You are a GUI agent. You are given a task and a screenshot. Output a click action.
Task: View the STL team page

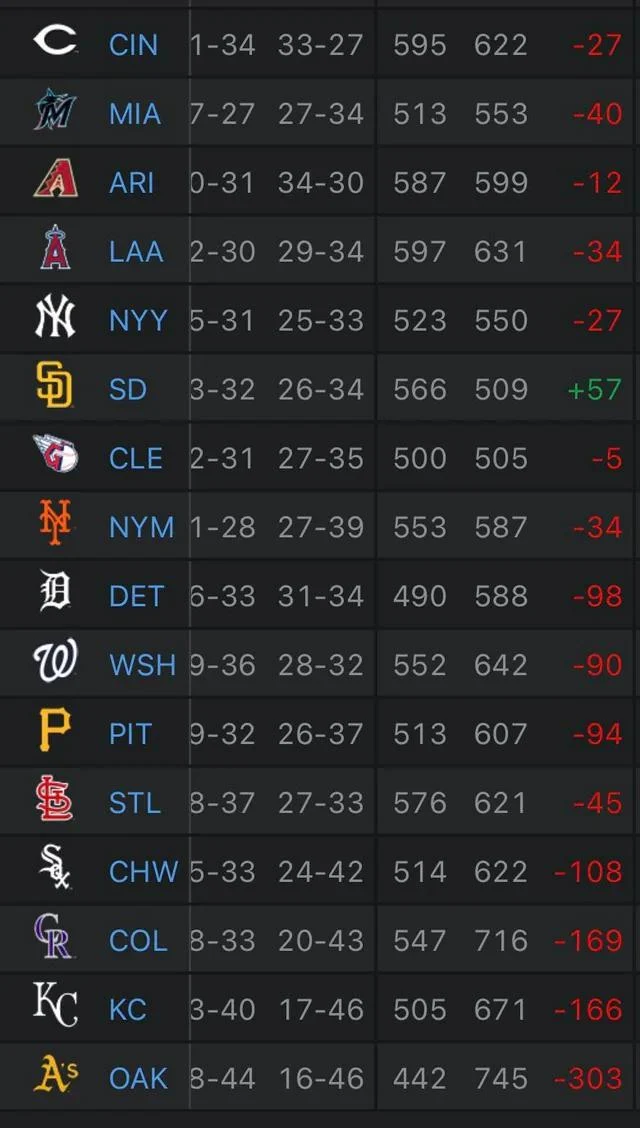135,804
